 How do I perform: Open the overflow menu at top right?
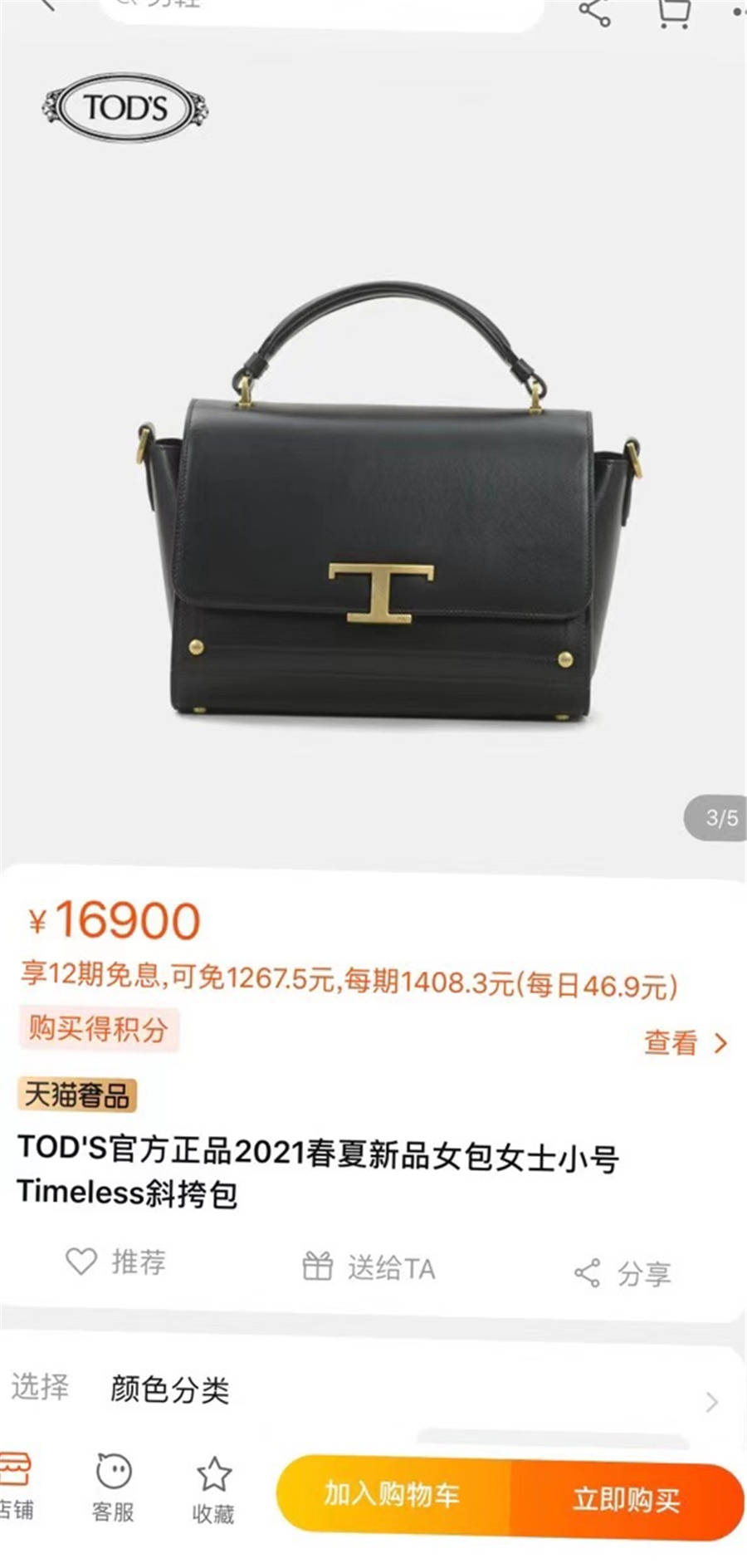(739, 12)
